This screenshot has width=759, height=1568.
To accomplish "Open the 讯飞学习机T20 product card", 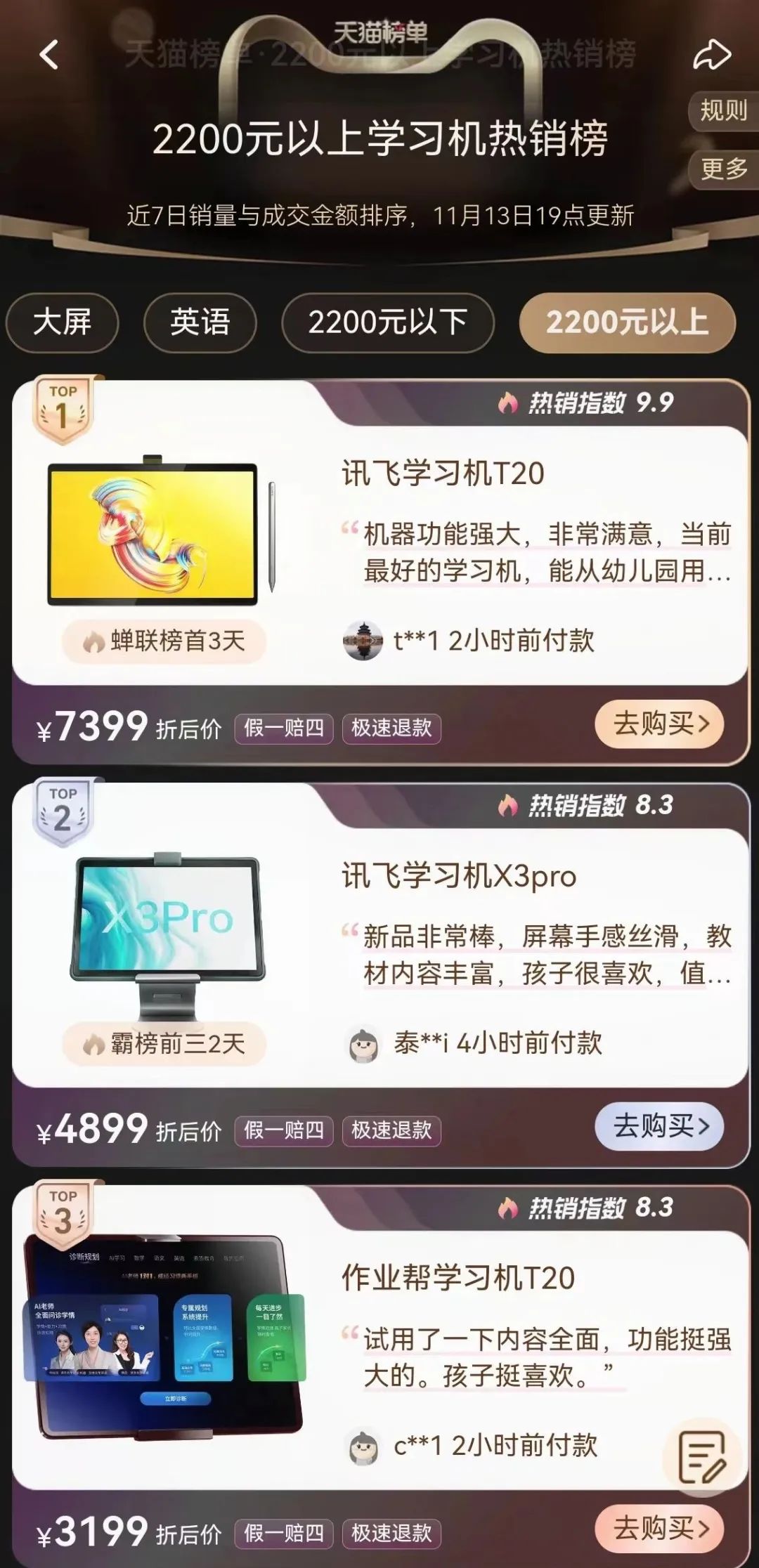I will pos(443,473).
